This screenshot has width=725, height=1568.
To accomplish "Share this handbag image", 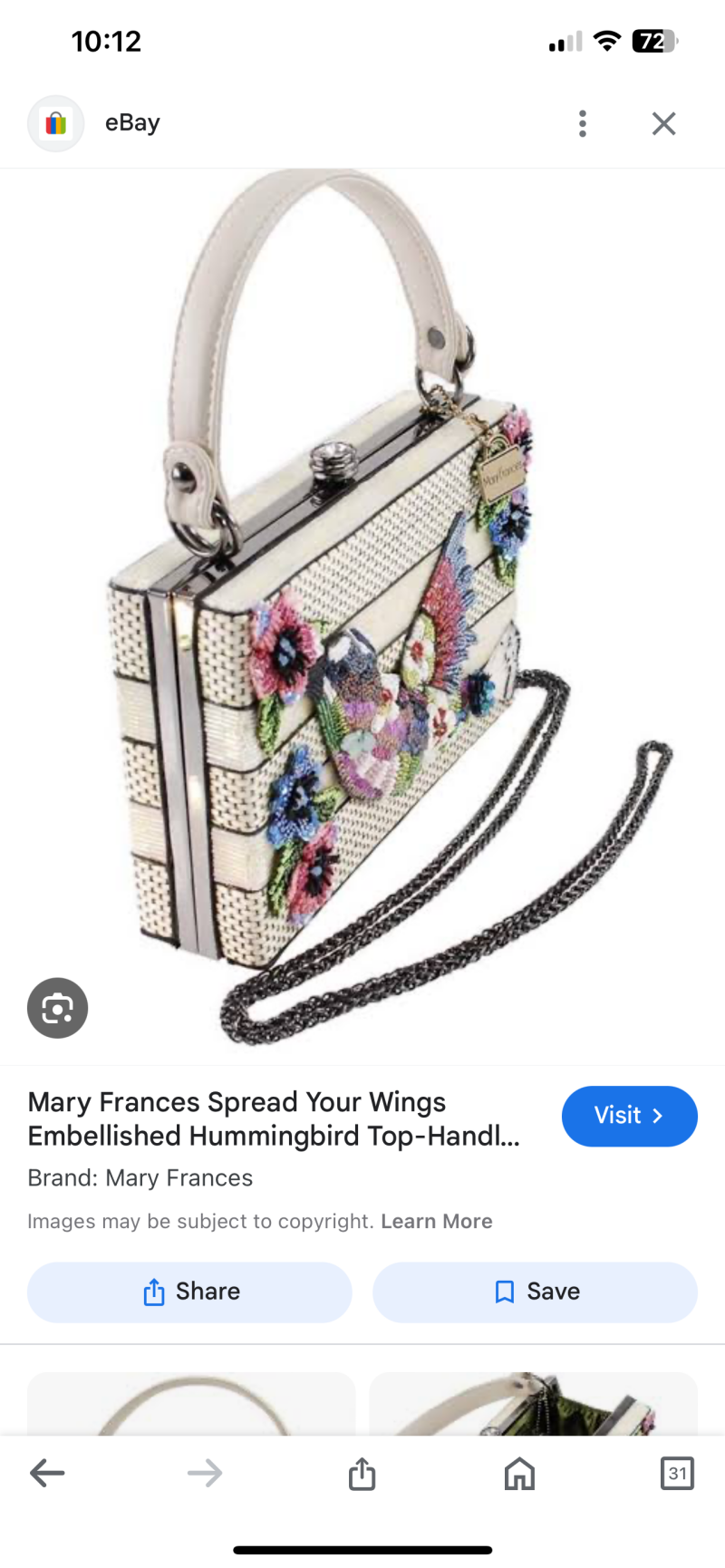I will coord(189,1292).
